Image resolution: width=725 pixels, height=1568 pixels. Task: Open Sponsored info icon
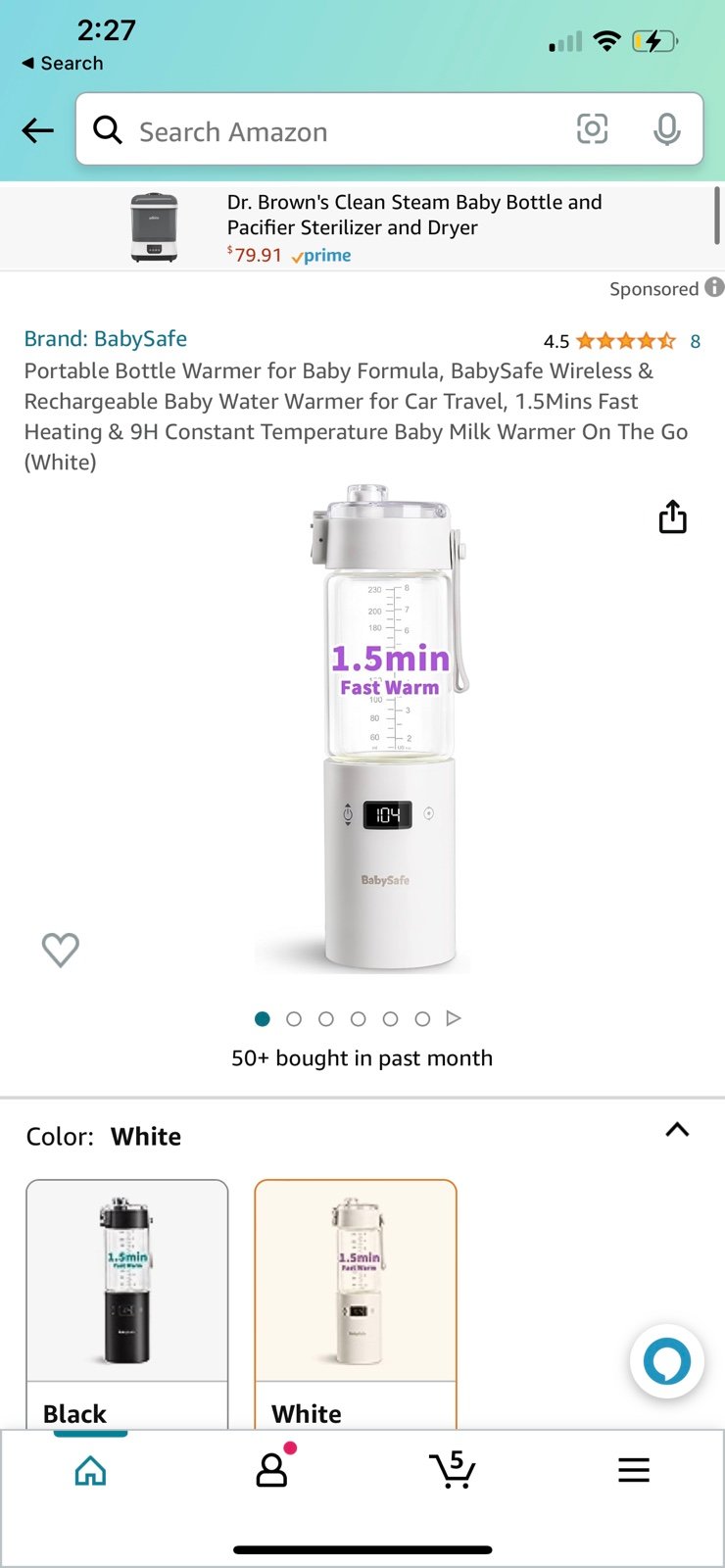(714, 287)
